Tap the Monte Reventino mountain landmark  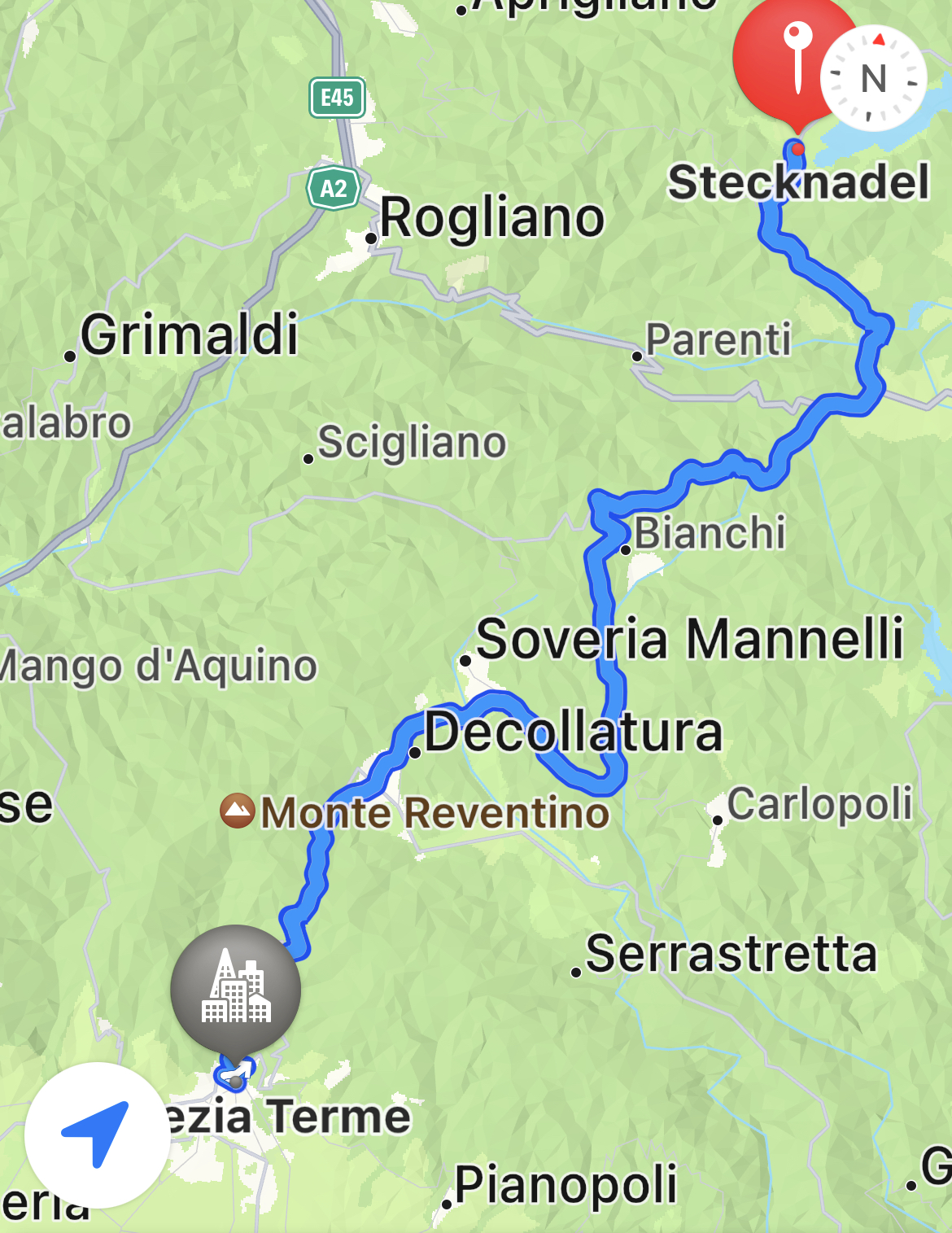pyautogui.click(x=238, y=811)
